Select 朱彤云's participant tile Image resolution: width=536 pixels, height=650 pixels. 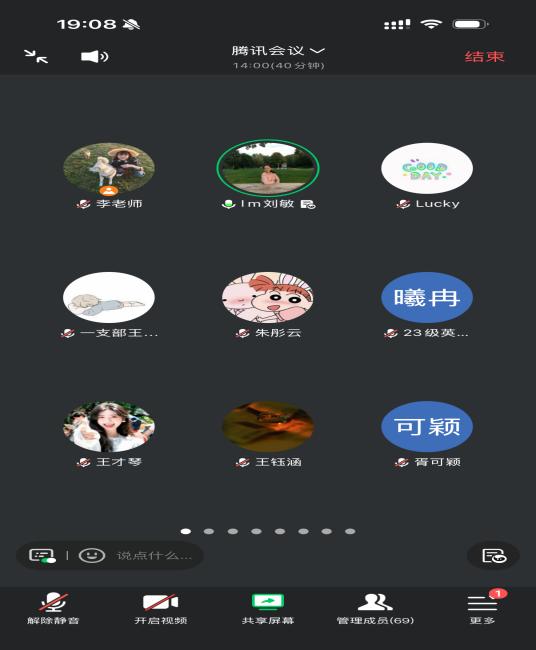pyautogui.click(x=268, y=305)
